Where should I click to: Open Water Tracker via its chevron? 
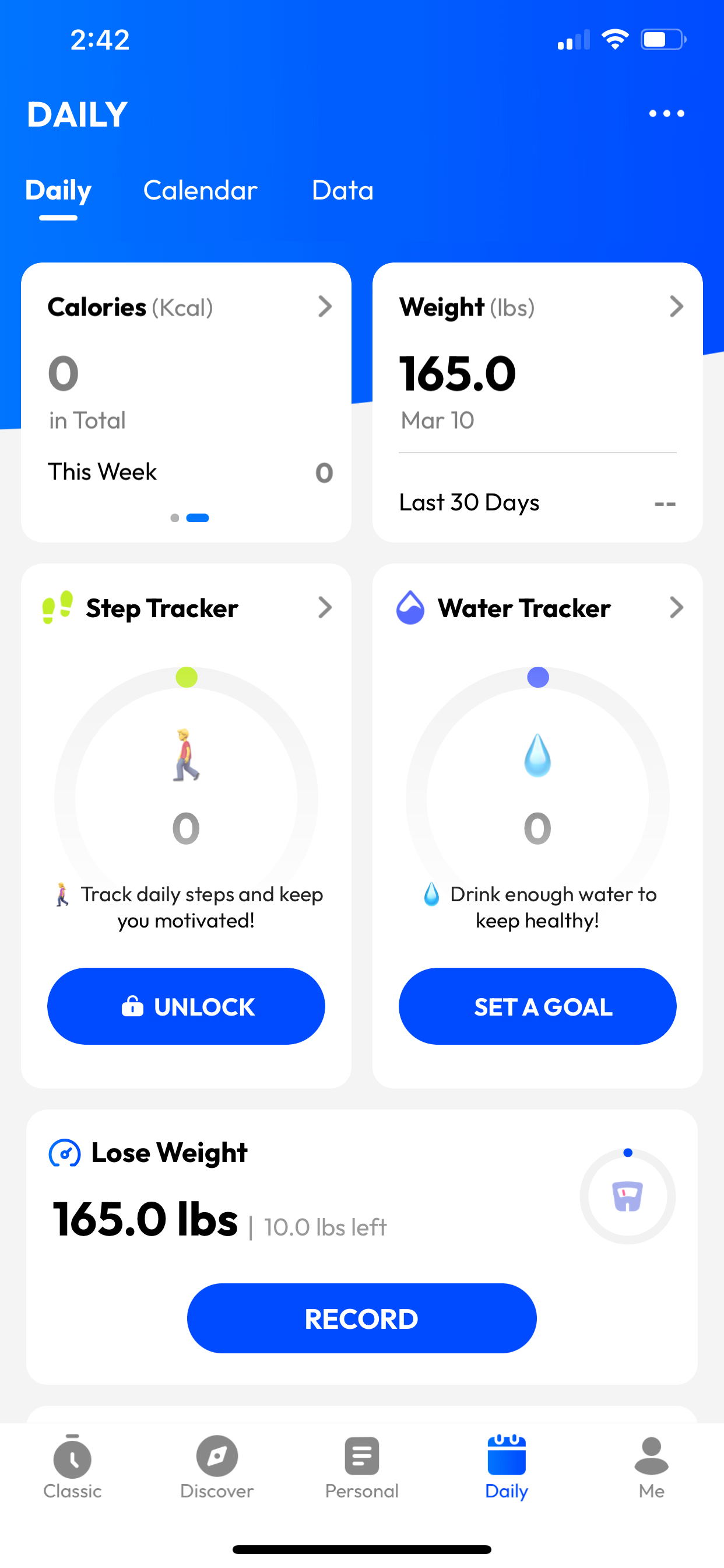676,607
